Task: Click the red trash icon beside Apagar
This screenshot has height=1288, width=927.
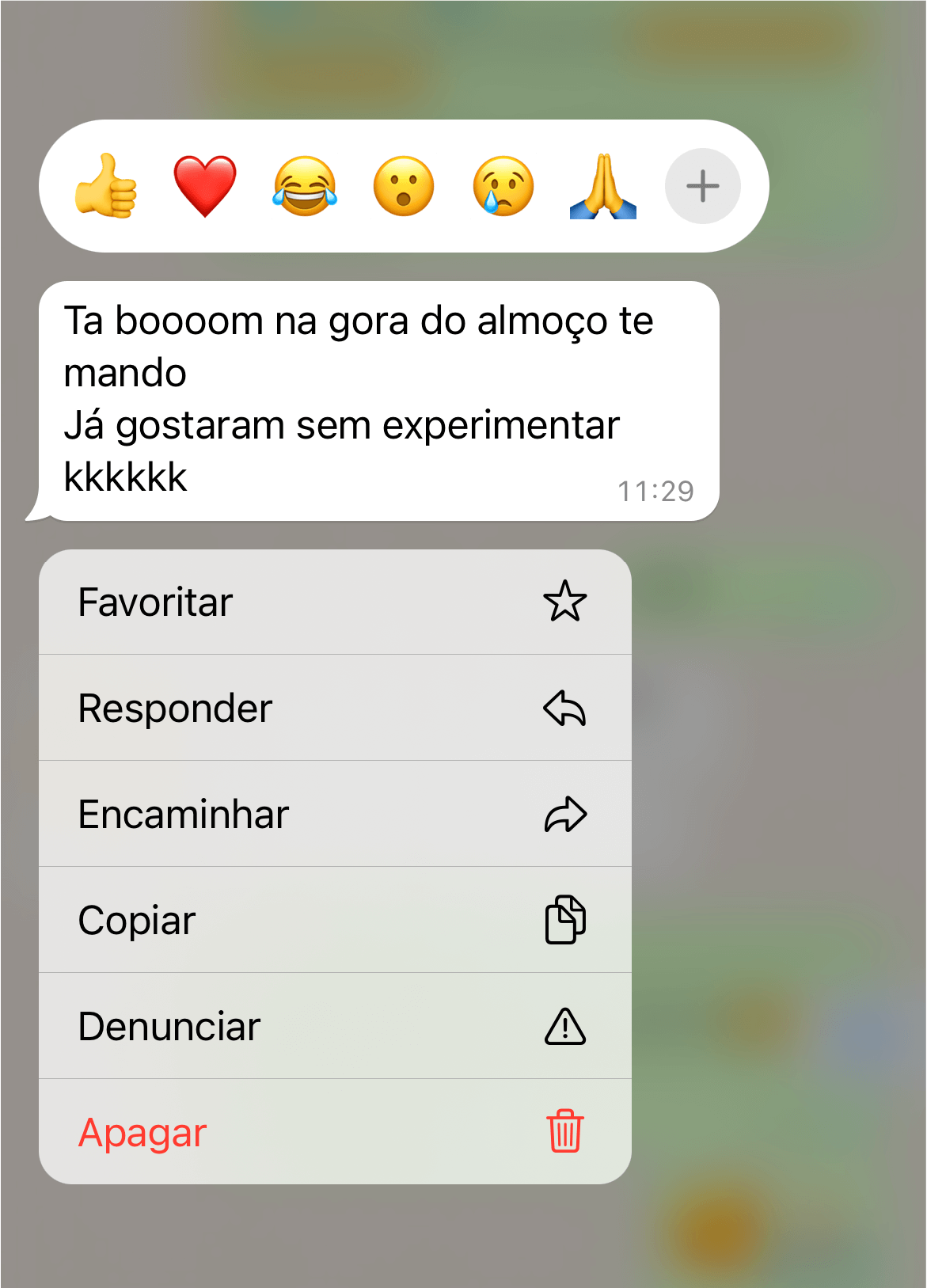Action: [564, 1132]
